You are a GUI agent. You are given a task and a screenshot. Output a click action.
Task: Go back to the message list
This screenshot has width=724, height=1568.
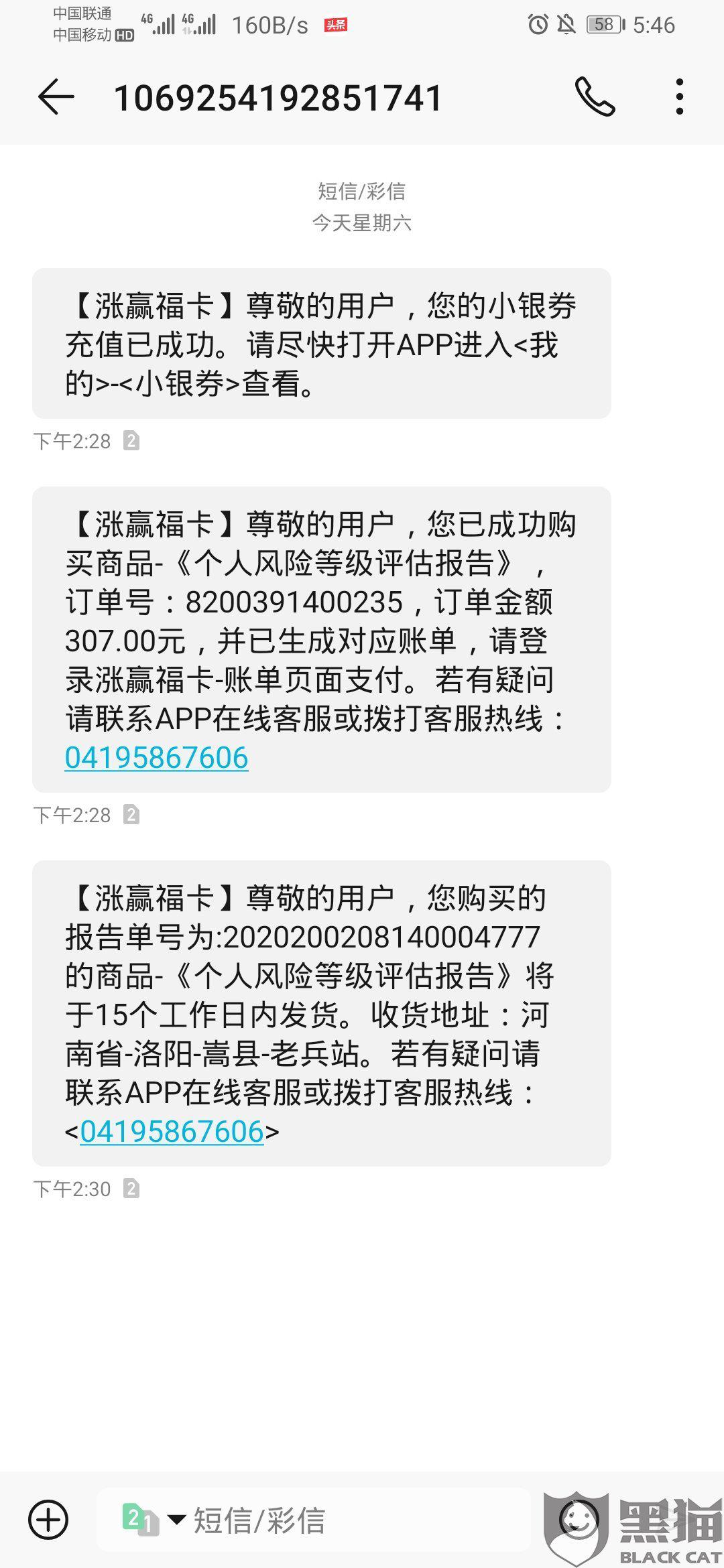coord(56,98)
